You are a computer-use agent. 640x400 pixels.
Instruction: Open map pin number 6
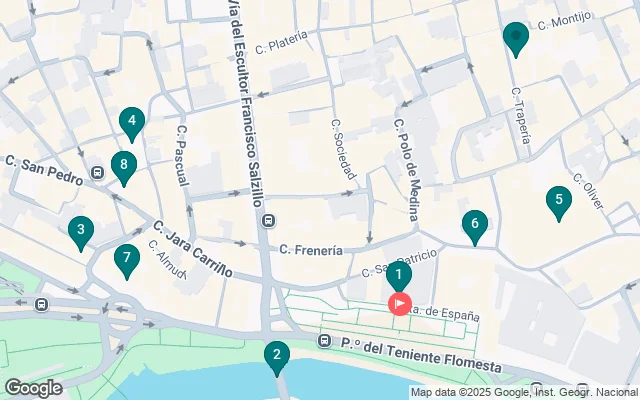[475, 225]
